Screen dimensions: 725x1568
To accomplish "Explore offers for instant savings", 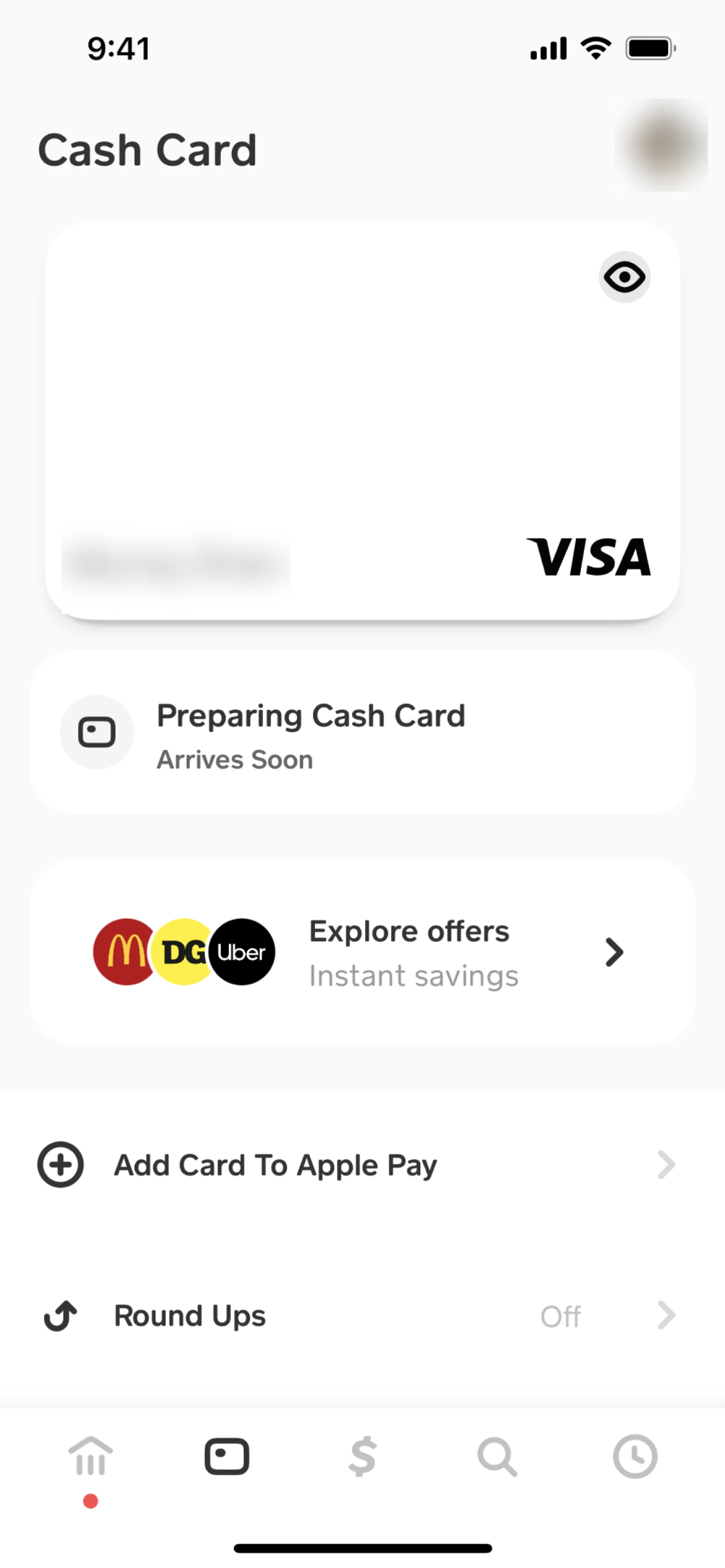I will (362, 952).
